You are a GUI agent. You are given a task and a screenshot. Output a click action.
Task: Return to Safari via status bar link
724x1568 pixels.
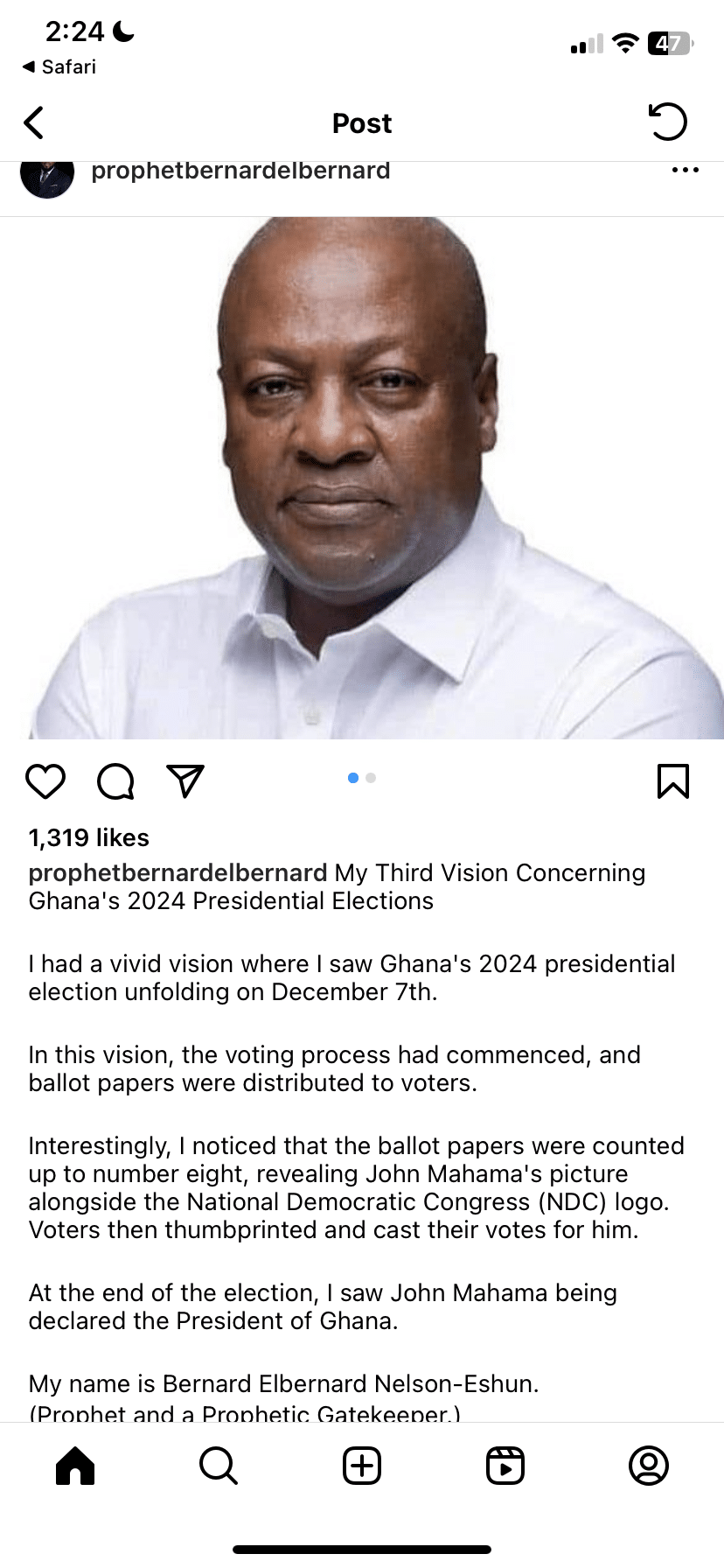59,67
